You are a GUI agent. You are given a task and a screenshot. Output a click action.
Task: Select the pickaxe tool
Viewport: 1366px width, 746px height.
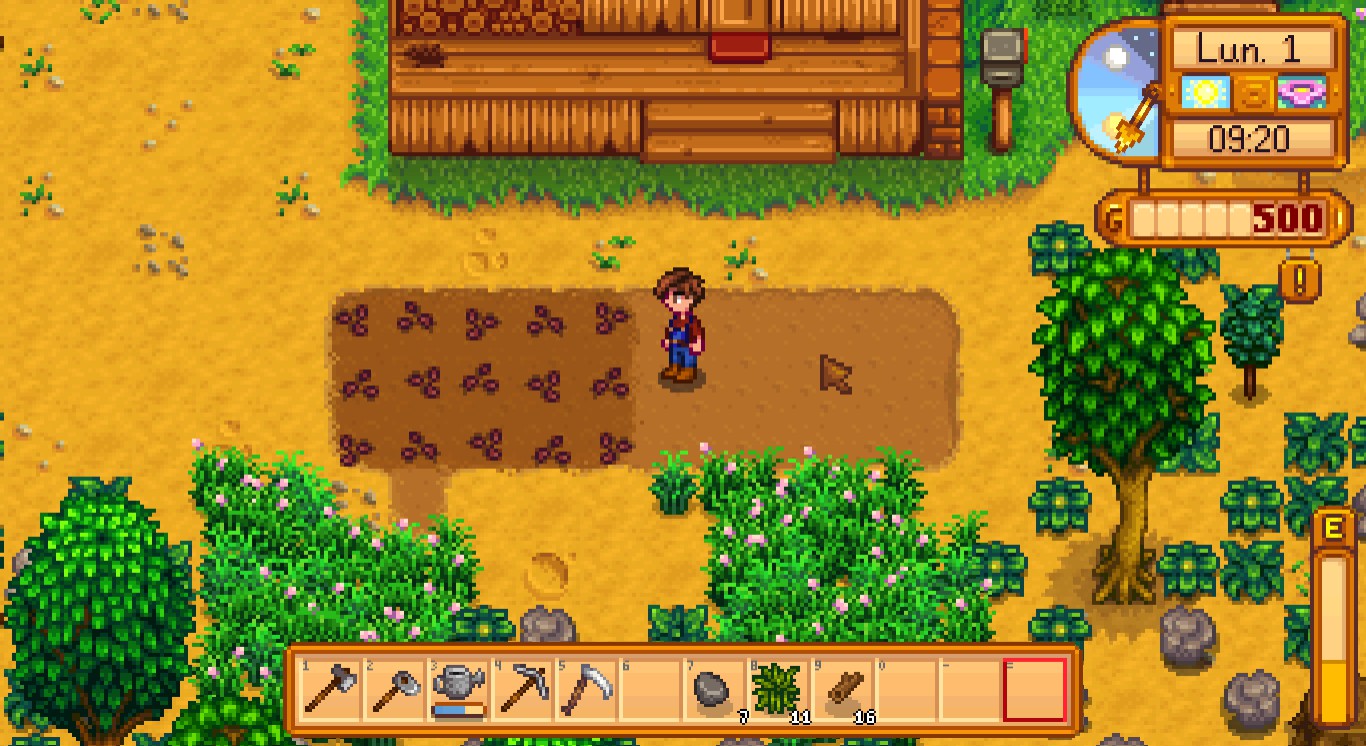pyautogui.click(x=522, y=690)
